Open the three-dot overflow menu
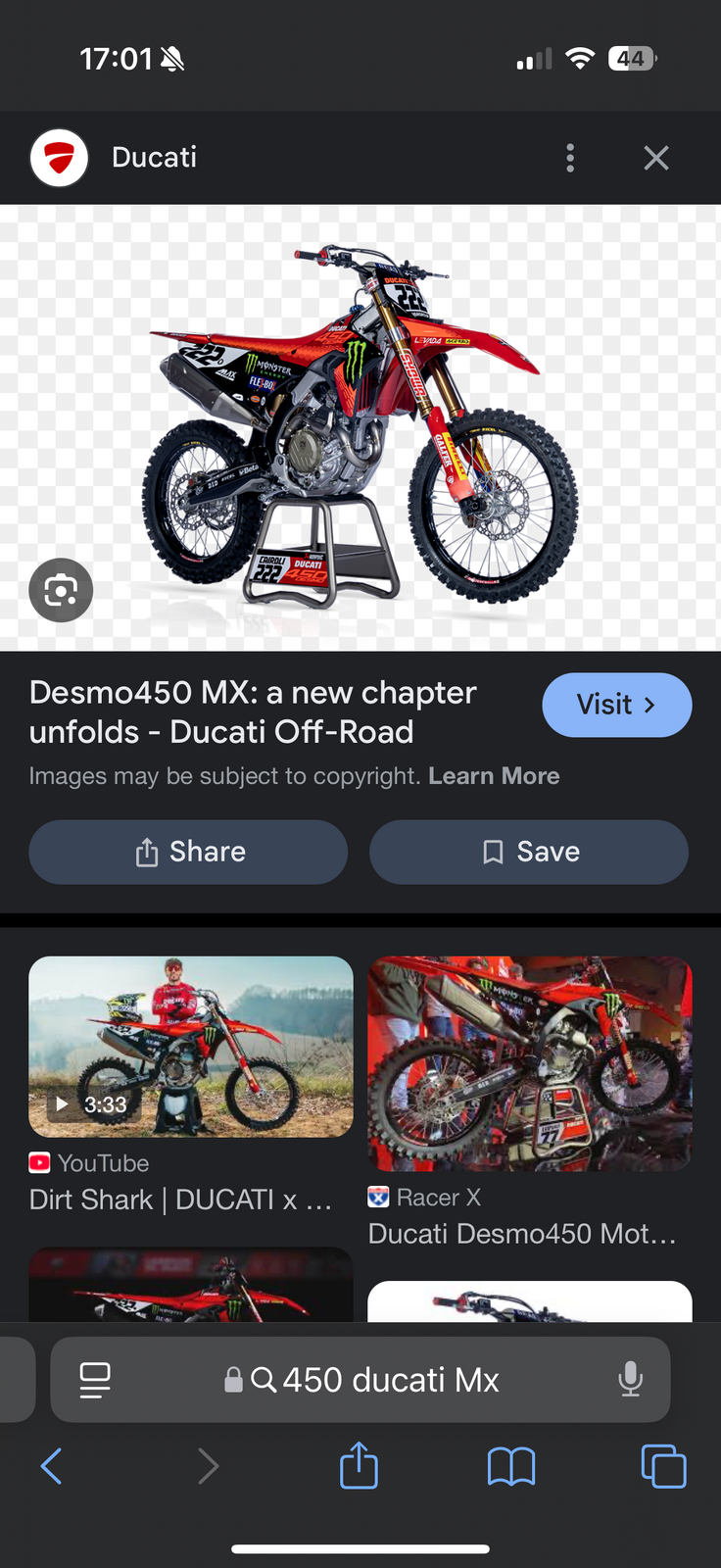The height and width of the screenshot is (1568, 721). [x=570, y=158]
